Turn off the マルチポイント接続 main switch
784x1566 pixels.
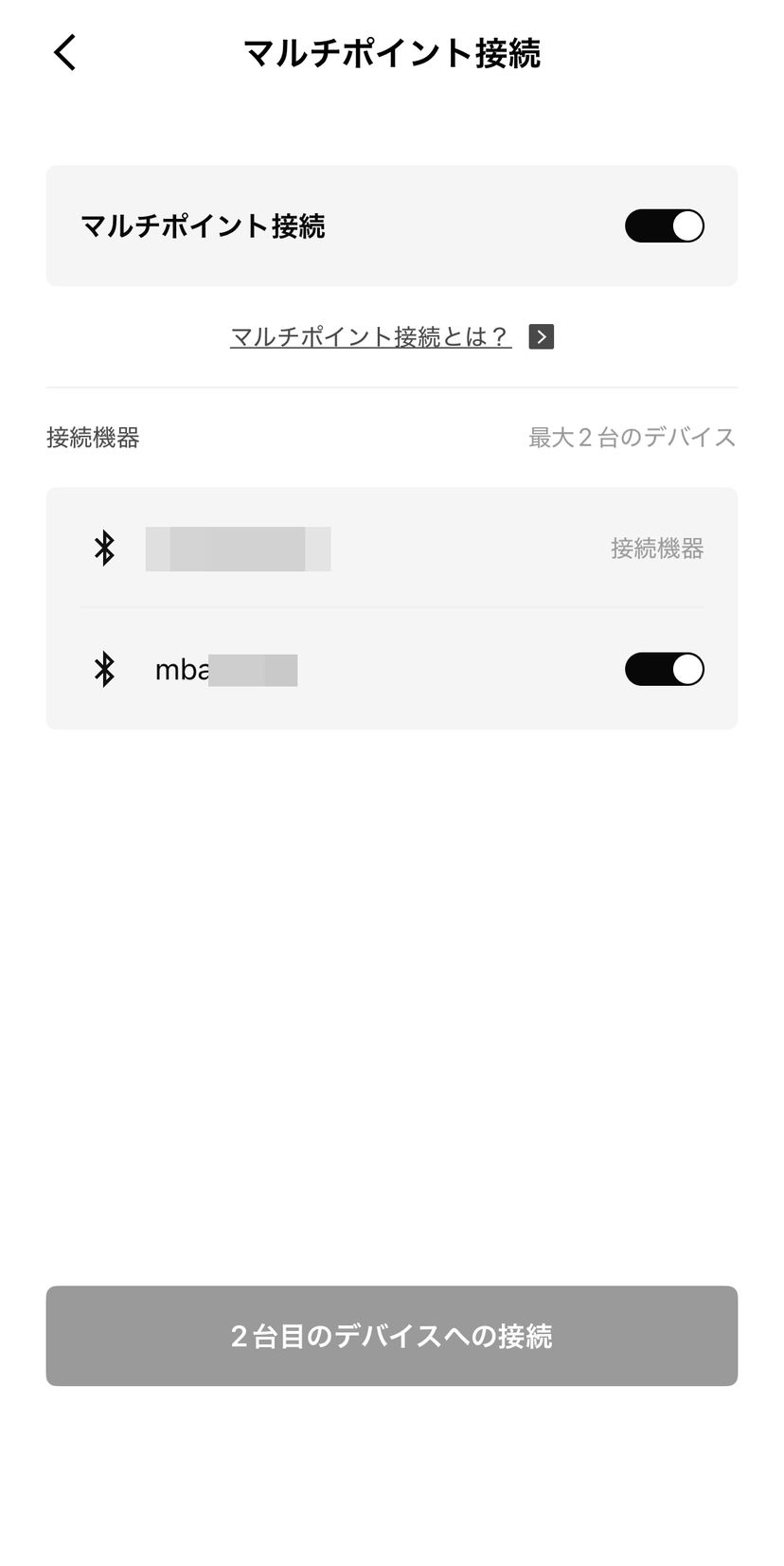(x=664, y=226)
